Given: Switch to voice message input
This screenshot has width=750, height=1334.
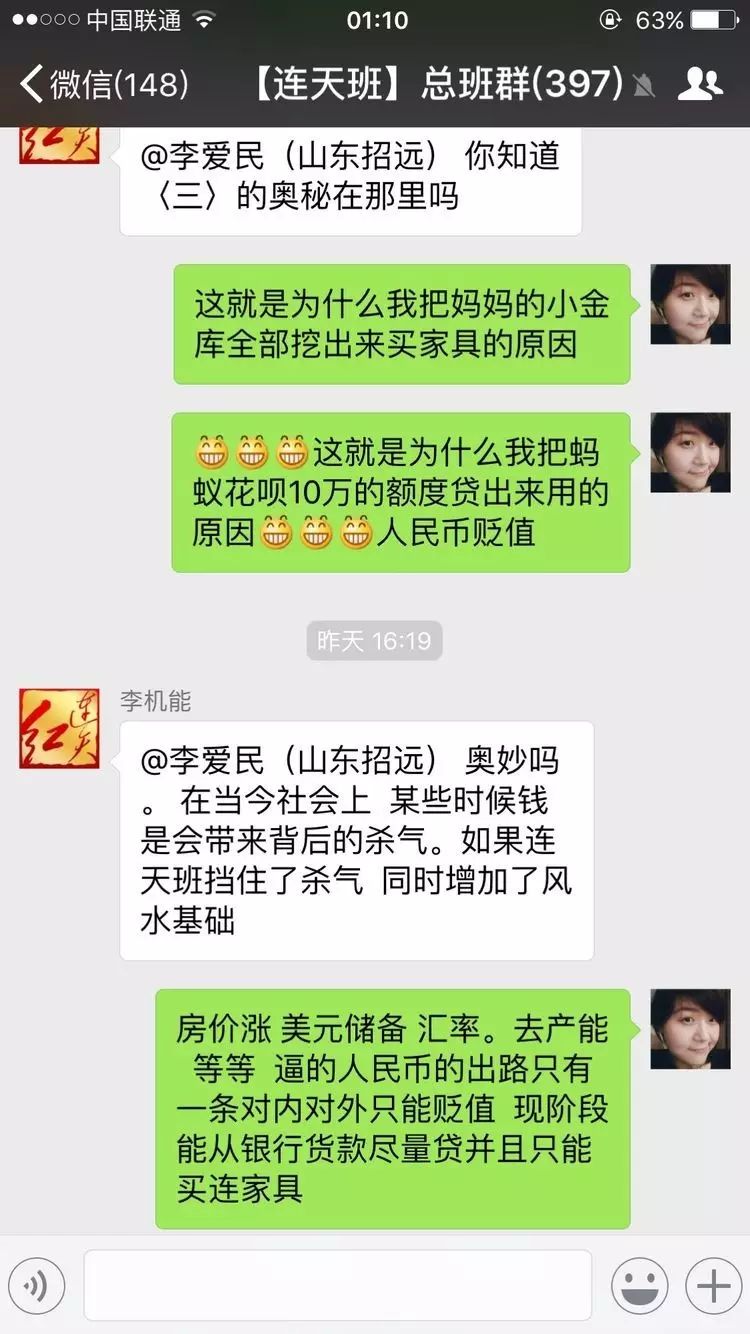Looking at the screenshot, I should [x=36, y=1285].
